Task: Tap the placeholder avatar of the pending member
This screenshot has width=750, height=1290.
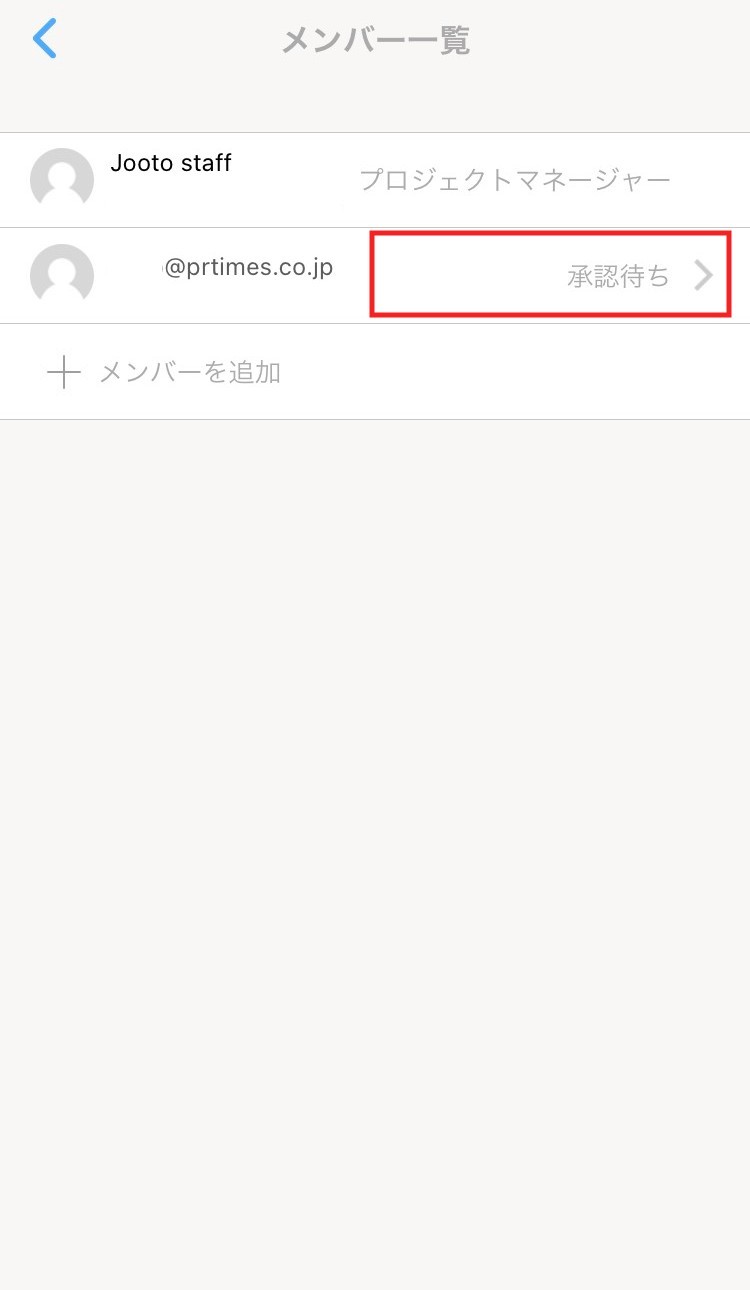Action: click(62, 275)
